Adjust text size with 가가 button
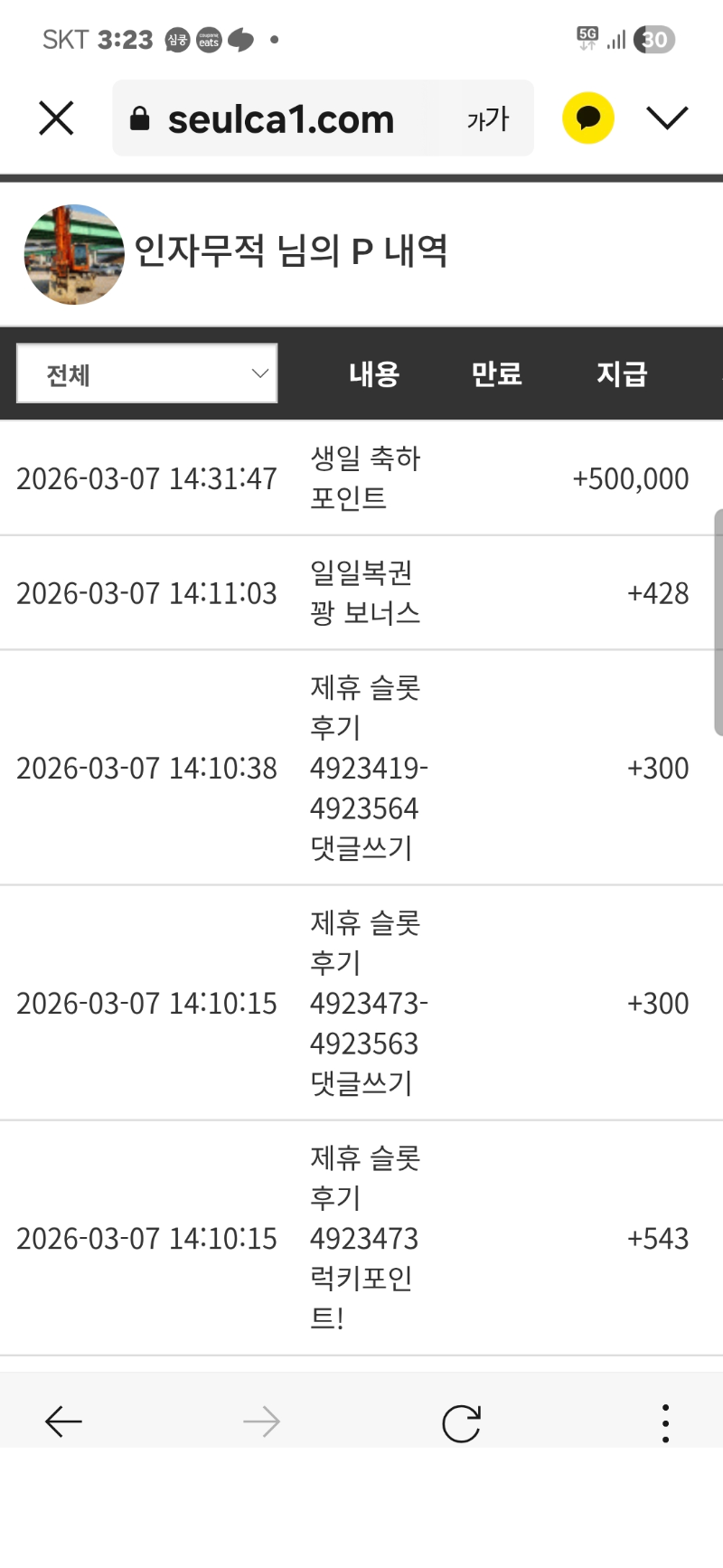Screen dimensions: 723x1568 pyautogui.click(x=488, y=119)
